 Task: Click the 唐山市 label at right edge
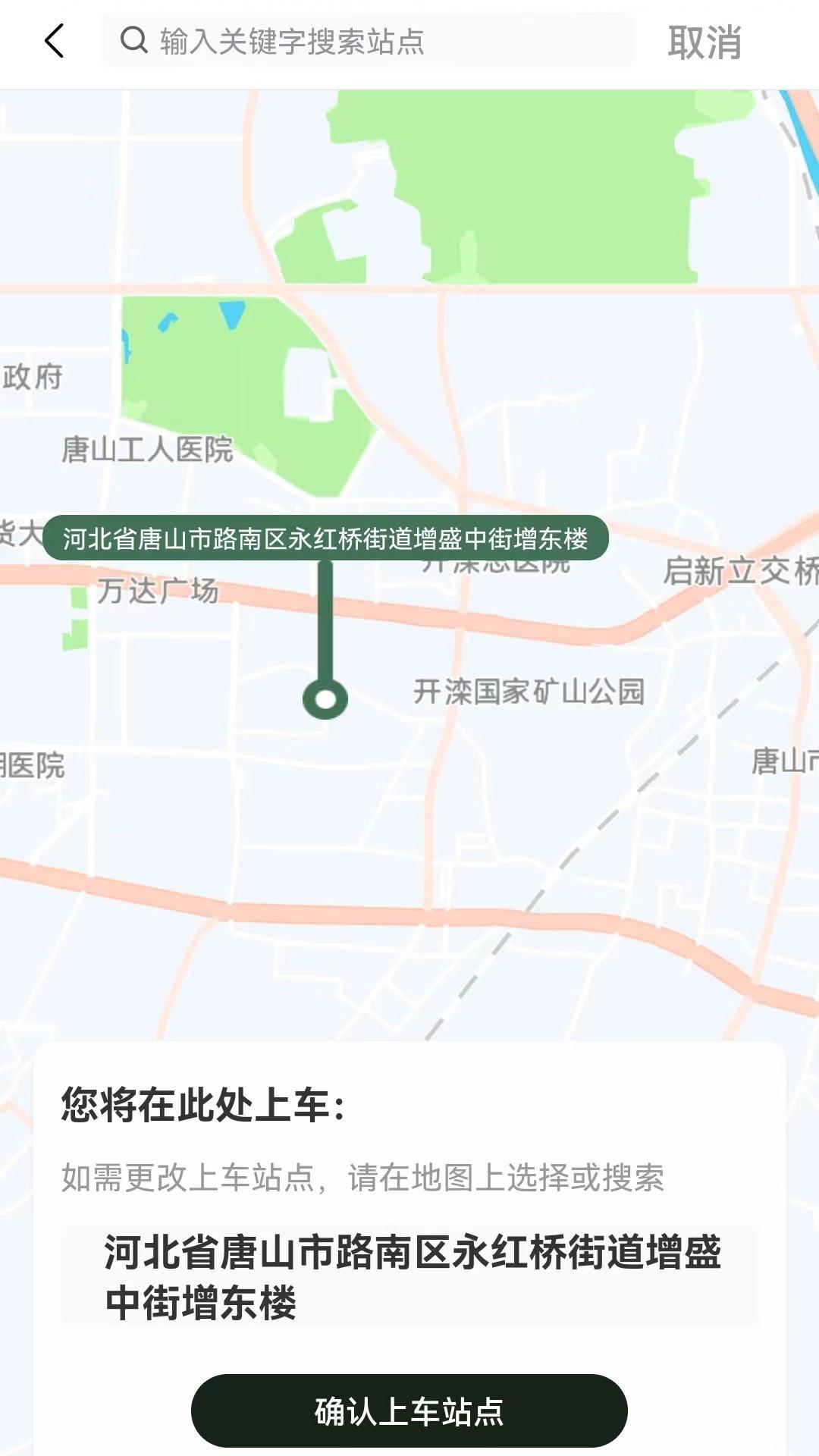786,757
